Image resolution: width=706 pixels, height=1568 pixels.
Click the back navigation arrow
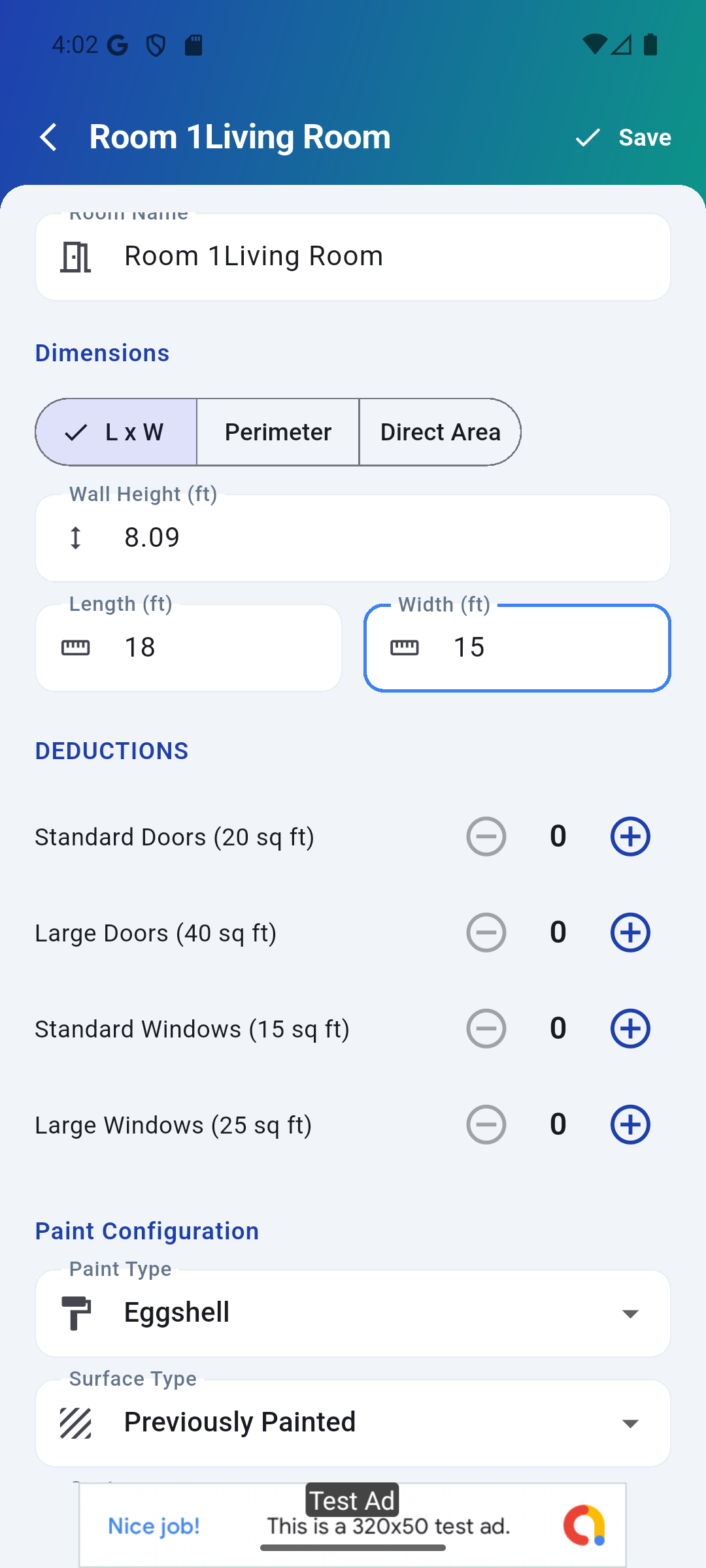47,137
